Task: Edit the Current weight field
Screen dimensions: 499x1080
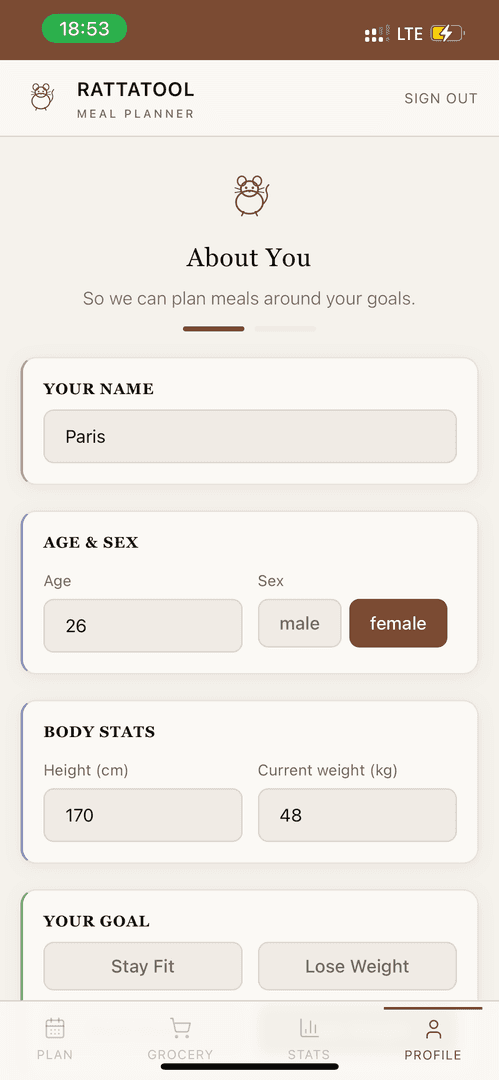Action: (358, 816)
